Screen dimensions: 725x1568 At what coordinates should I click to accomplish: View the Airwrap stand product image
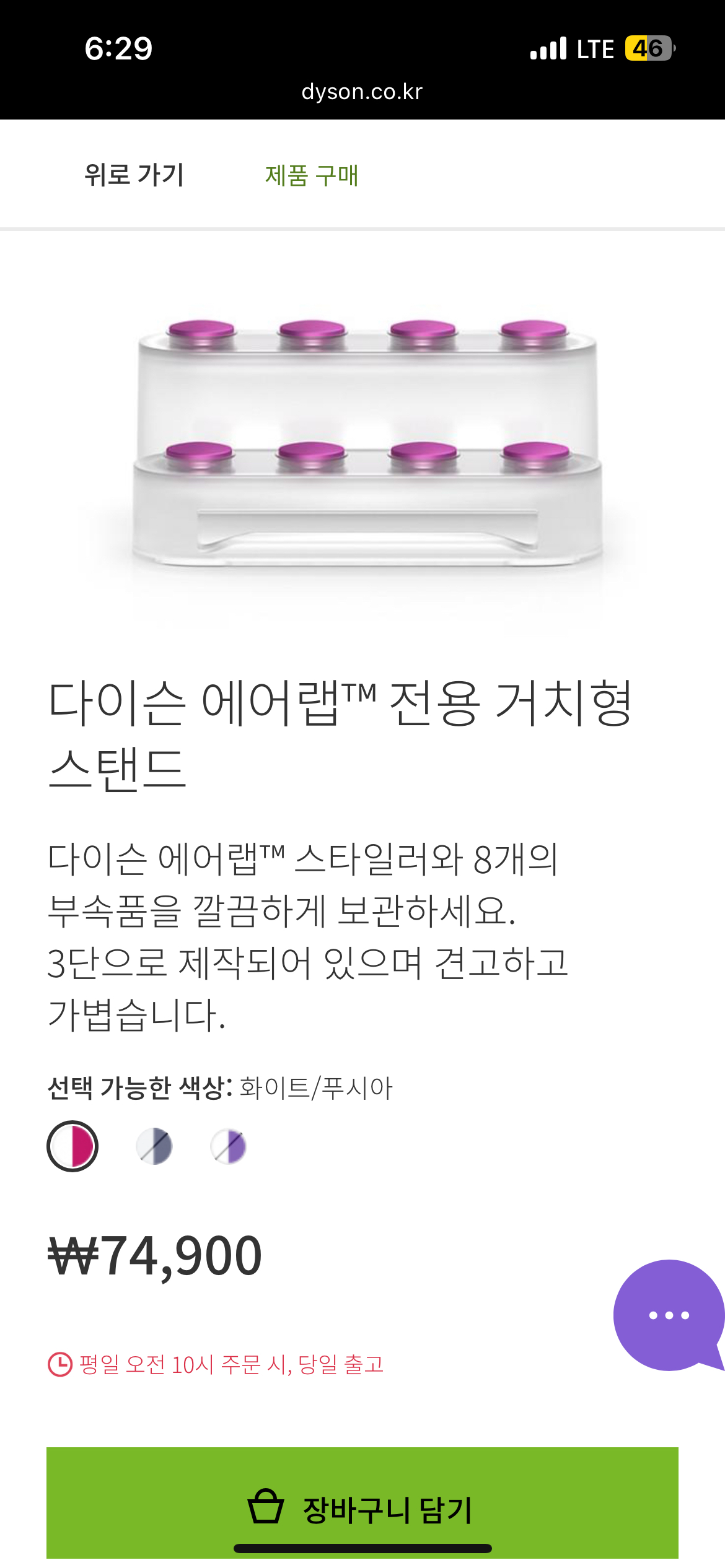[366, 443]
